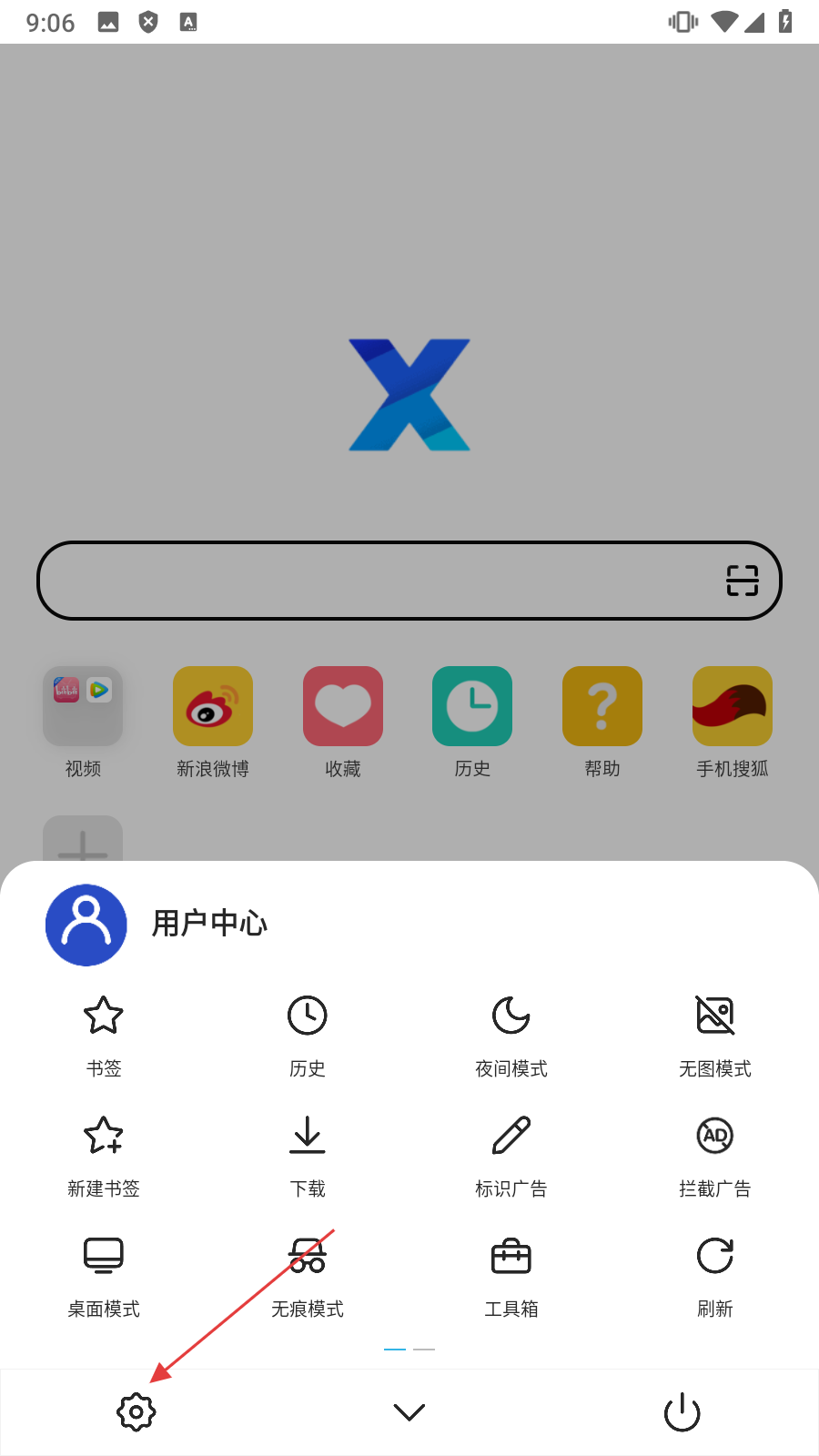819x1456 pixels.
Task: Collapse the menu with the down chevron
Action: [x=409, y=1412]
